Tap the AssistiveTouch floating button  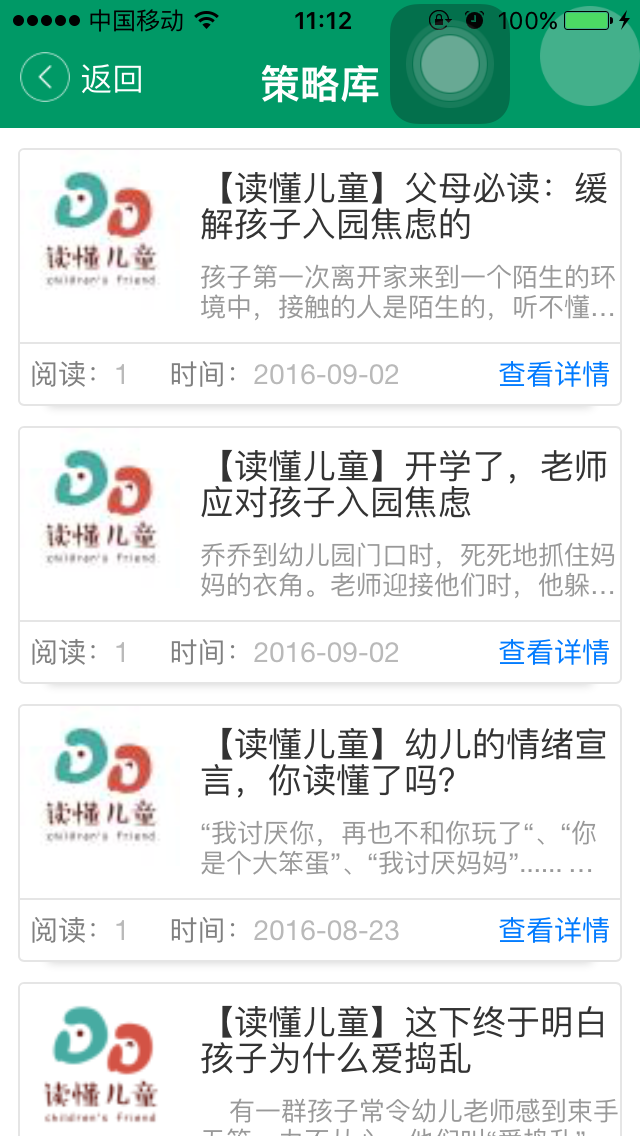pyautogui.click(x=450, y=64)
